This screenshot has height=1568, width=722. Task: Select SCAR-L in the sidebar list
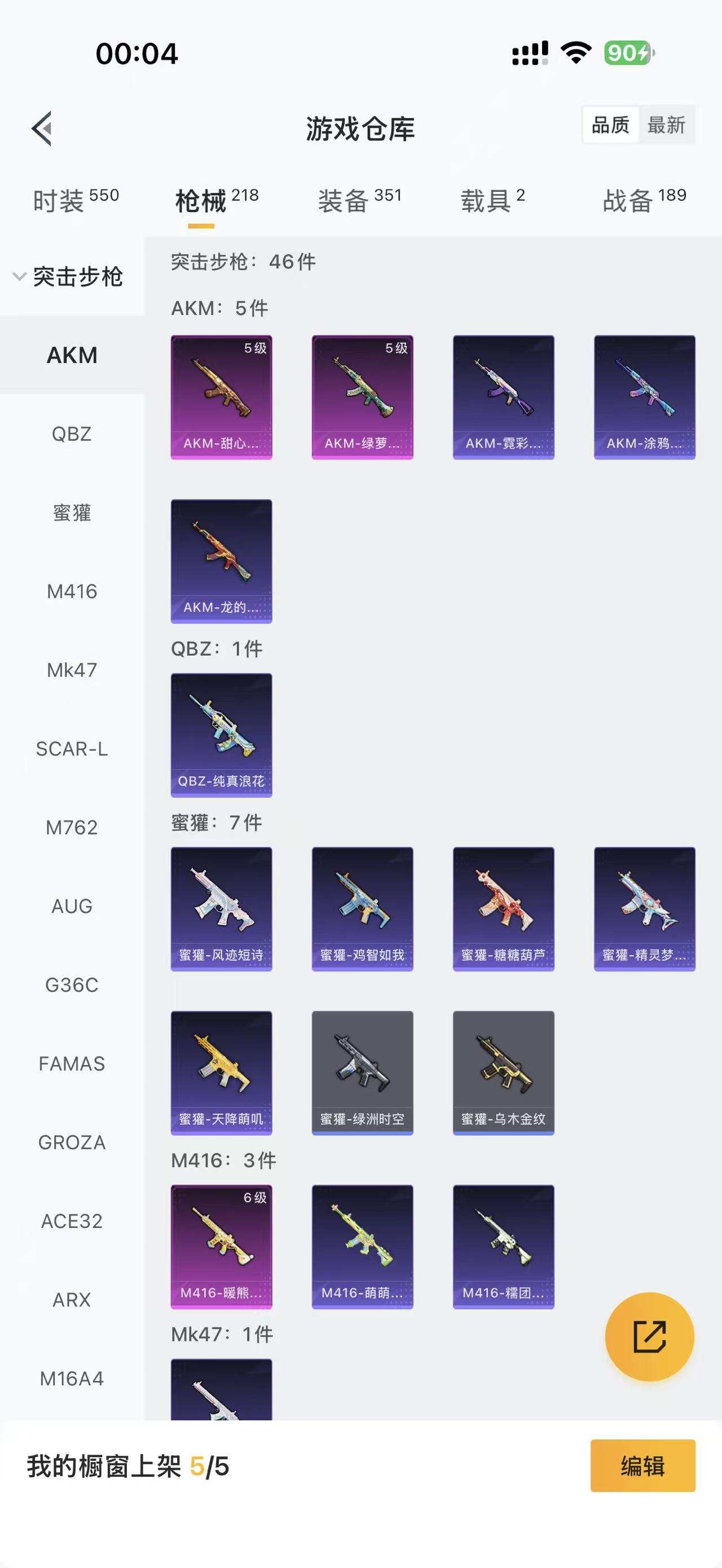coord(72,749)
